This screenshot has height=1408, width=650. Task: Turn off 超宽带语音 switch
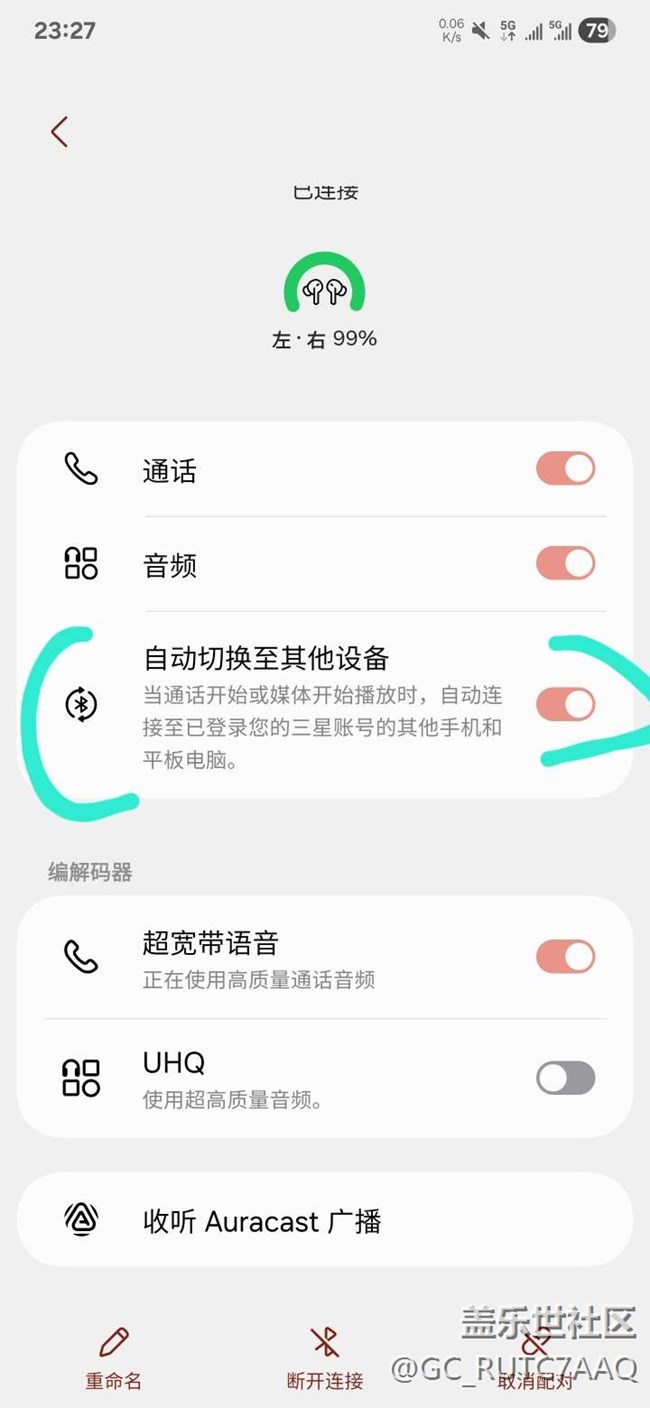coord(566,957)
